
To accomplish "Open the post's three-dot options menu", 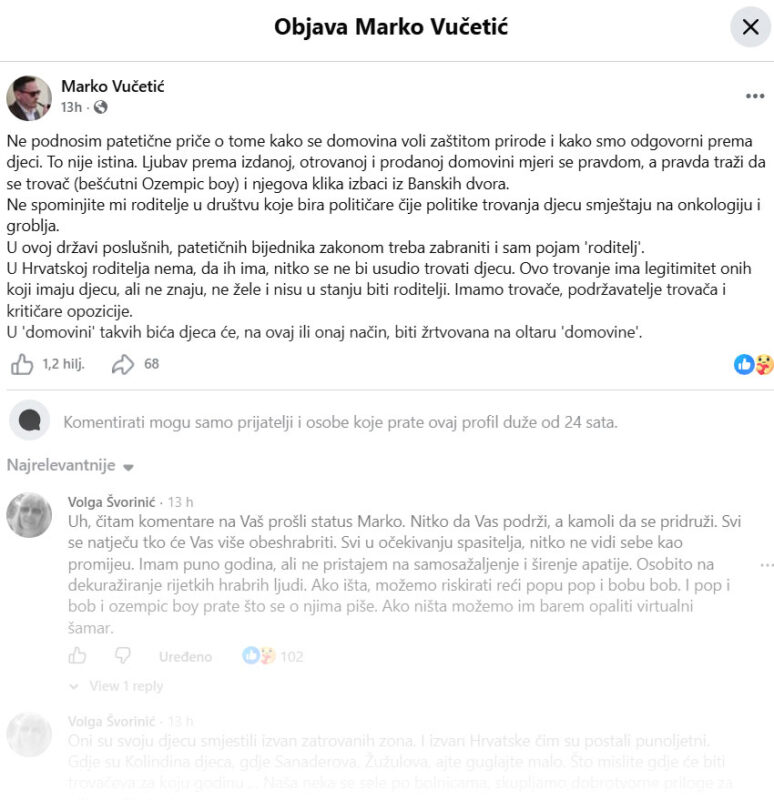I will 755,96.
